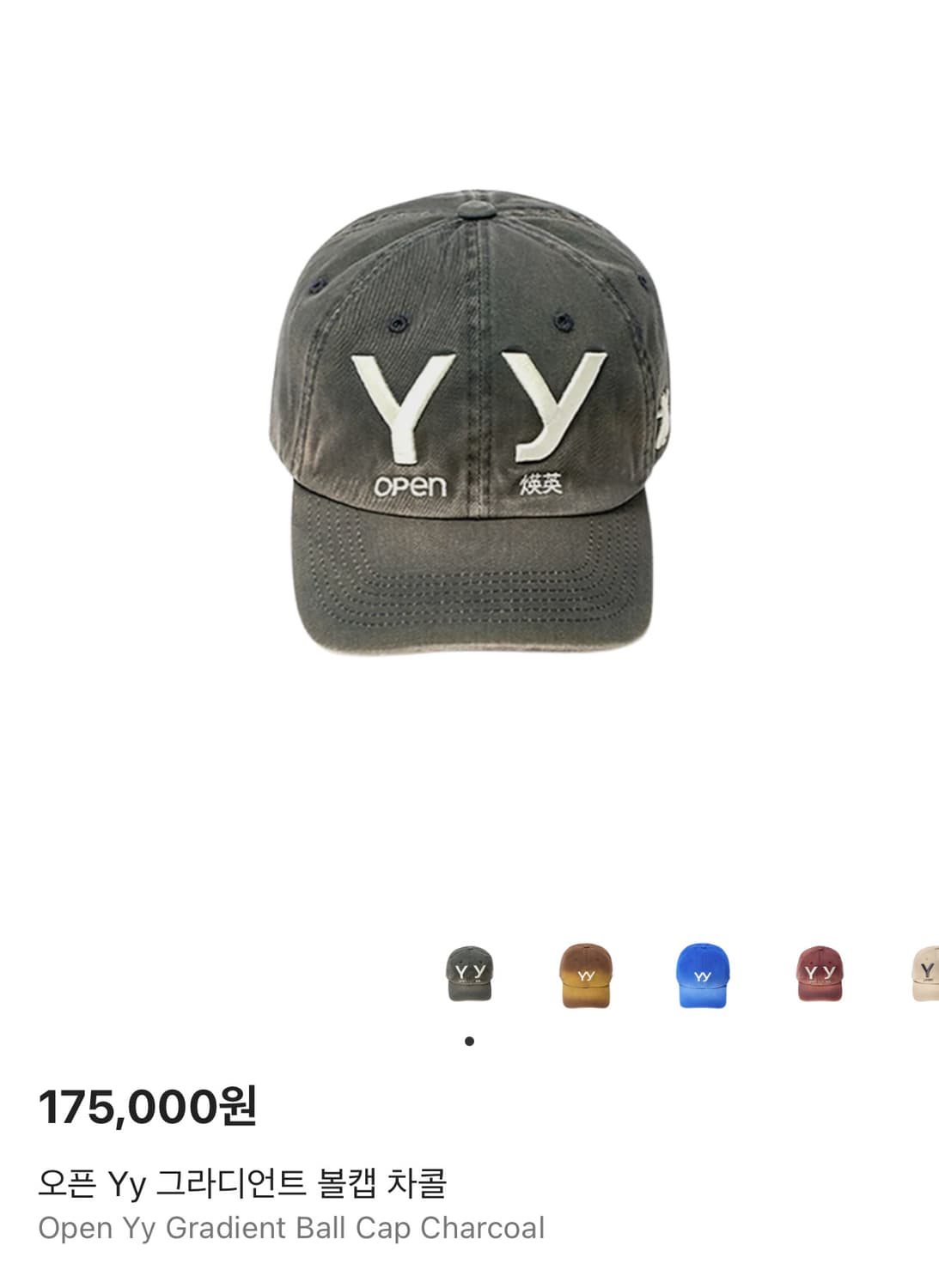Pick the blue cap color variant

point(703,975)
